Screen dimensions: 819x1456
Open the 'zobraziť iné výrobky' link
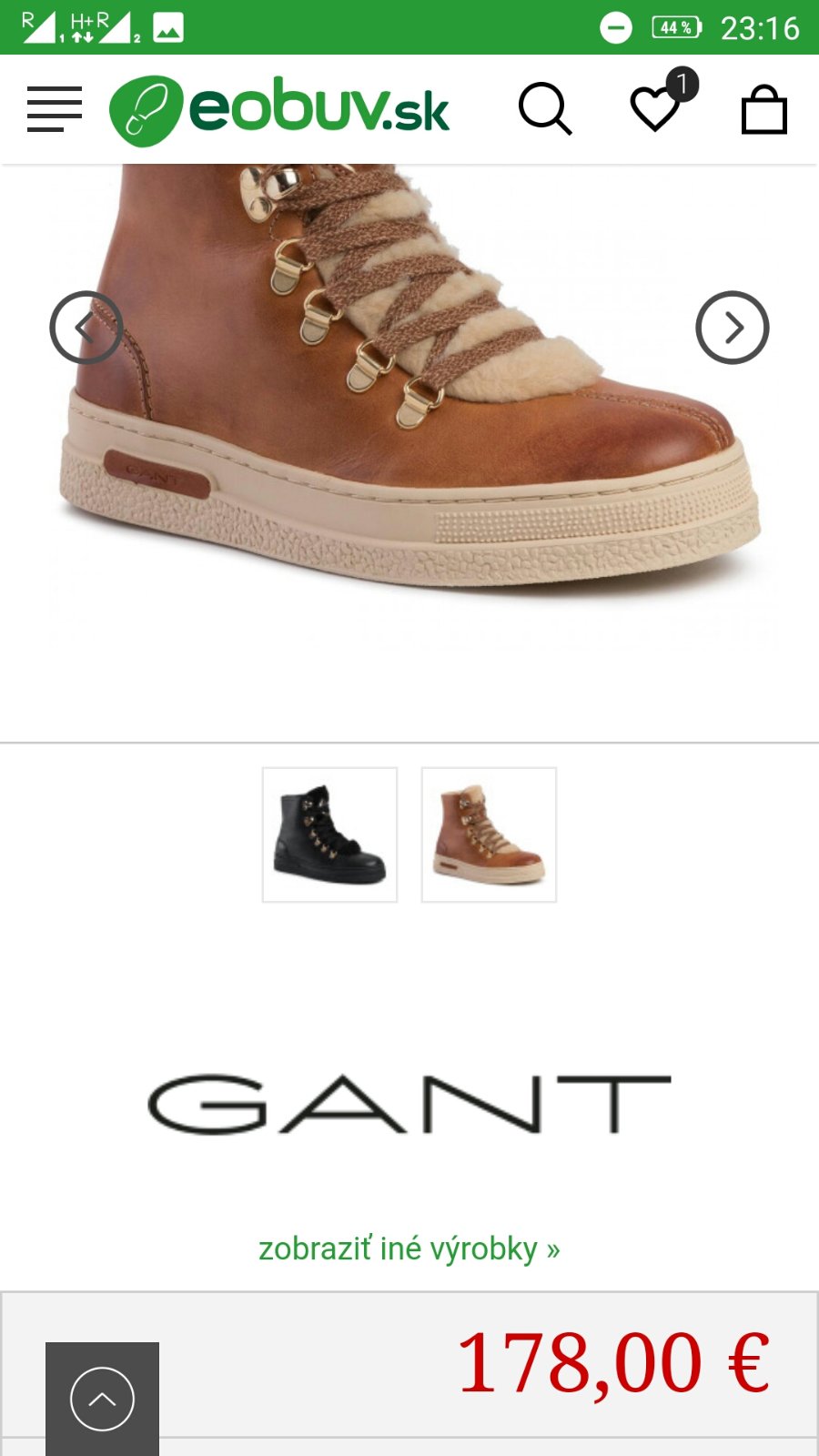(409, 1248)
